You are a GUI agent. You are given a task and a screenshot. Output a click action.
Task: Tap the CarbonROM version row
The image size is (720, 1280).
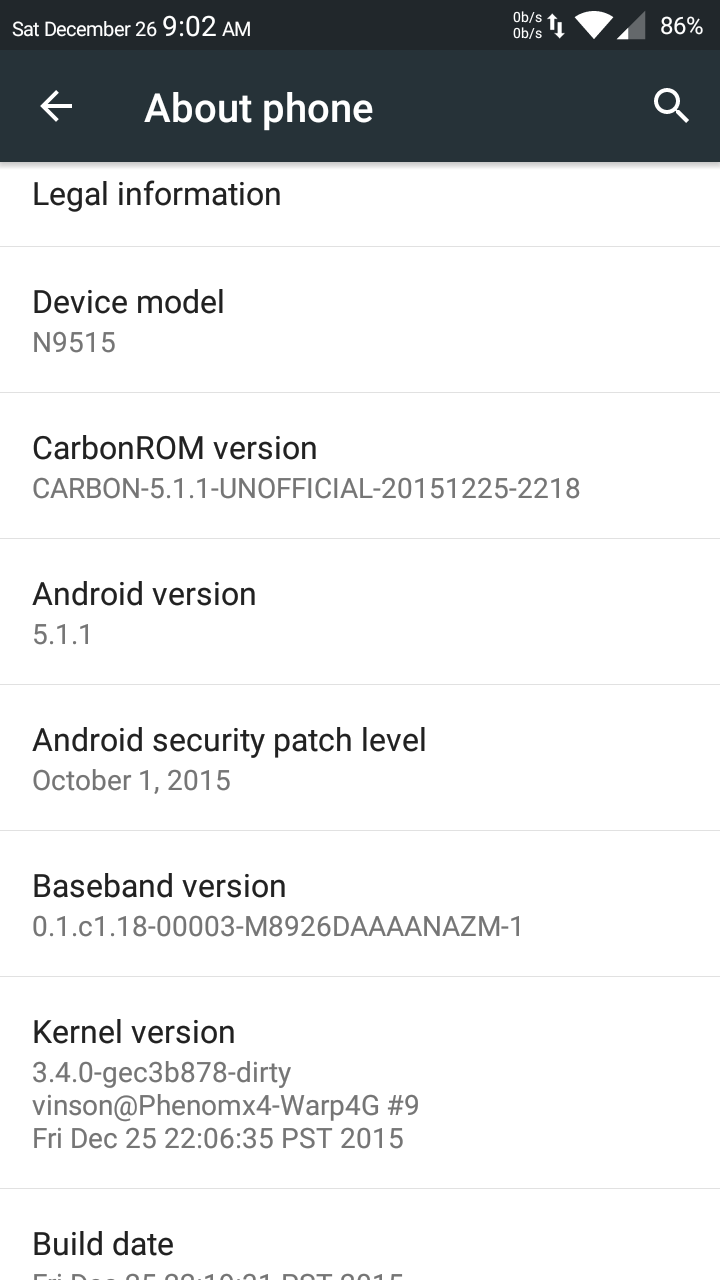[360, 466]
